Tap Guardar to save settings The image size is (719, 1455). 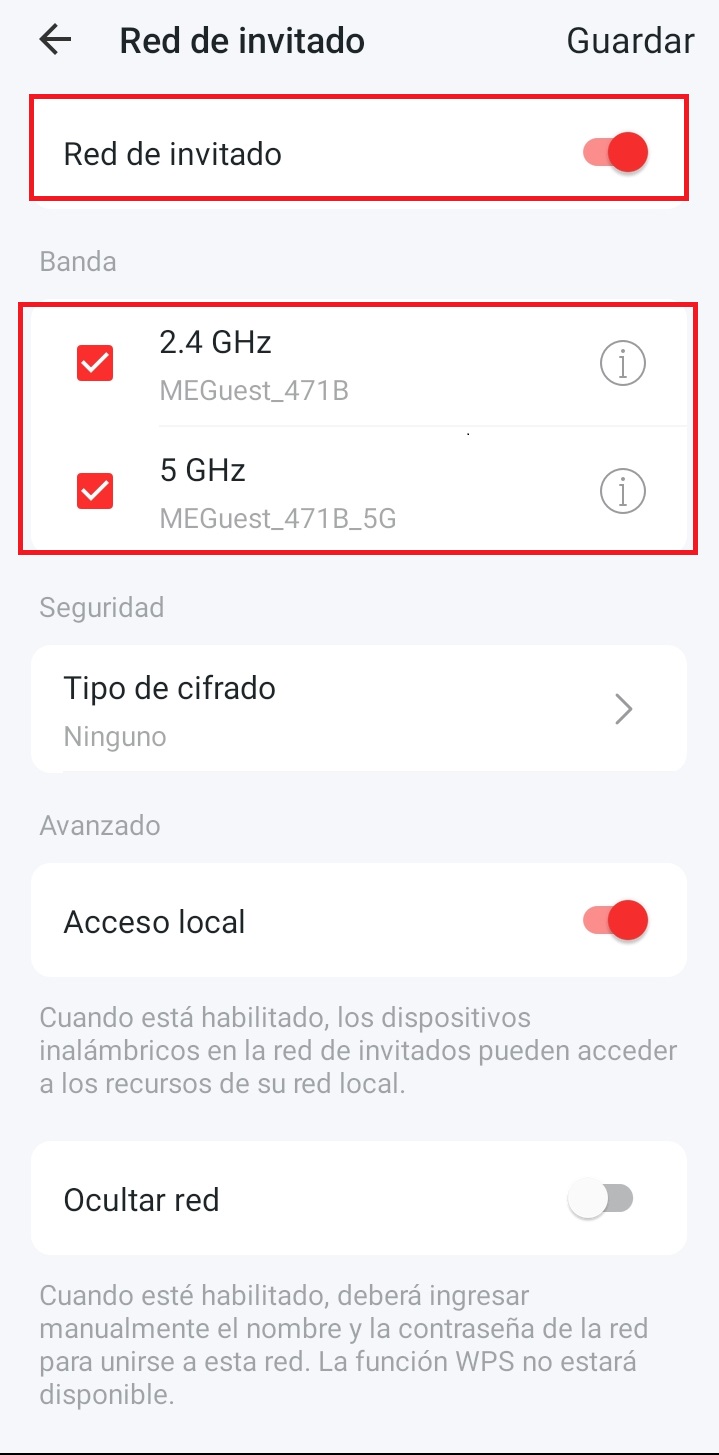pyautogui.click(x=629, y=41)
